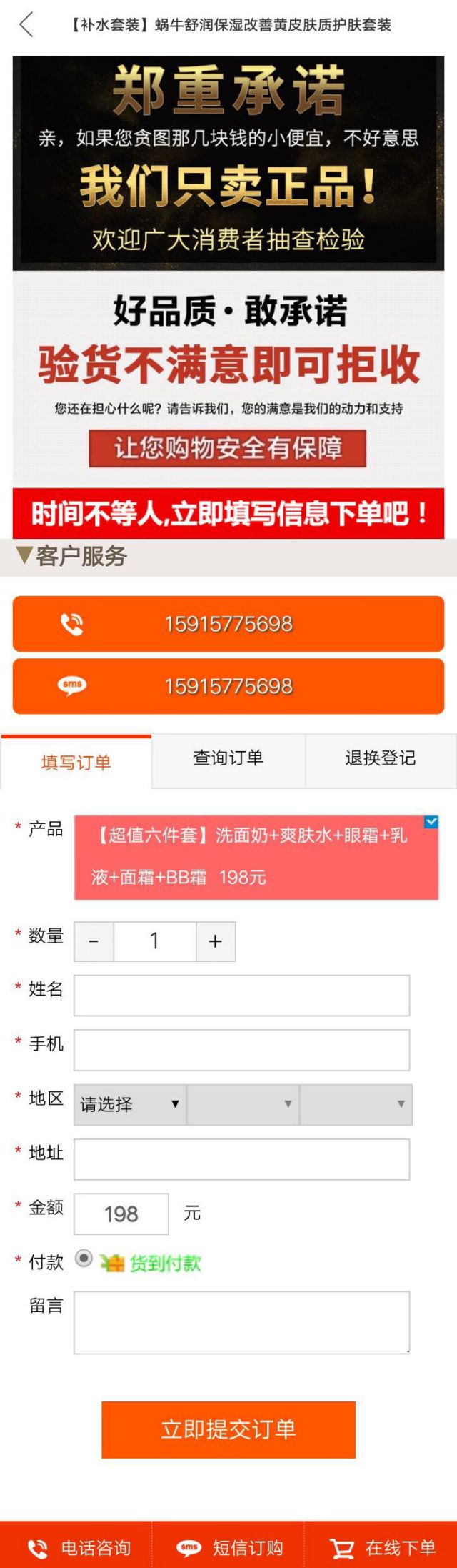
Task: Send SMS to 15915775698 button
Action: [x=228, y=686]
